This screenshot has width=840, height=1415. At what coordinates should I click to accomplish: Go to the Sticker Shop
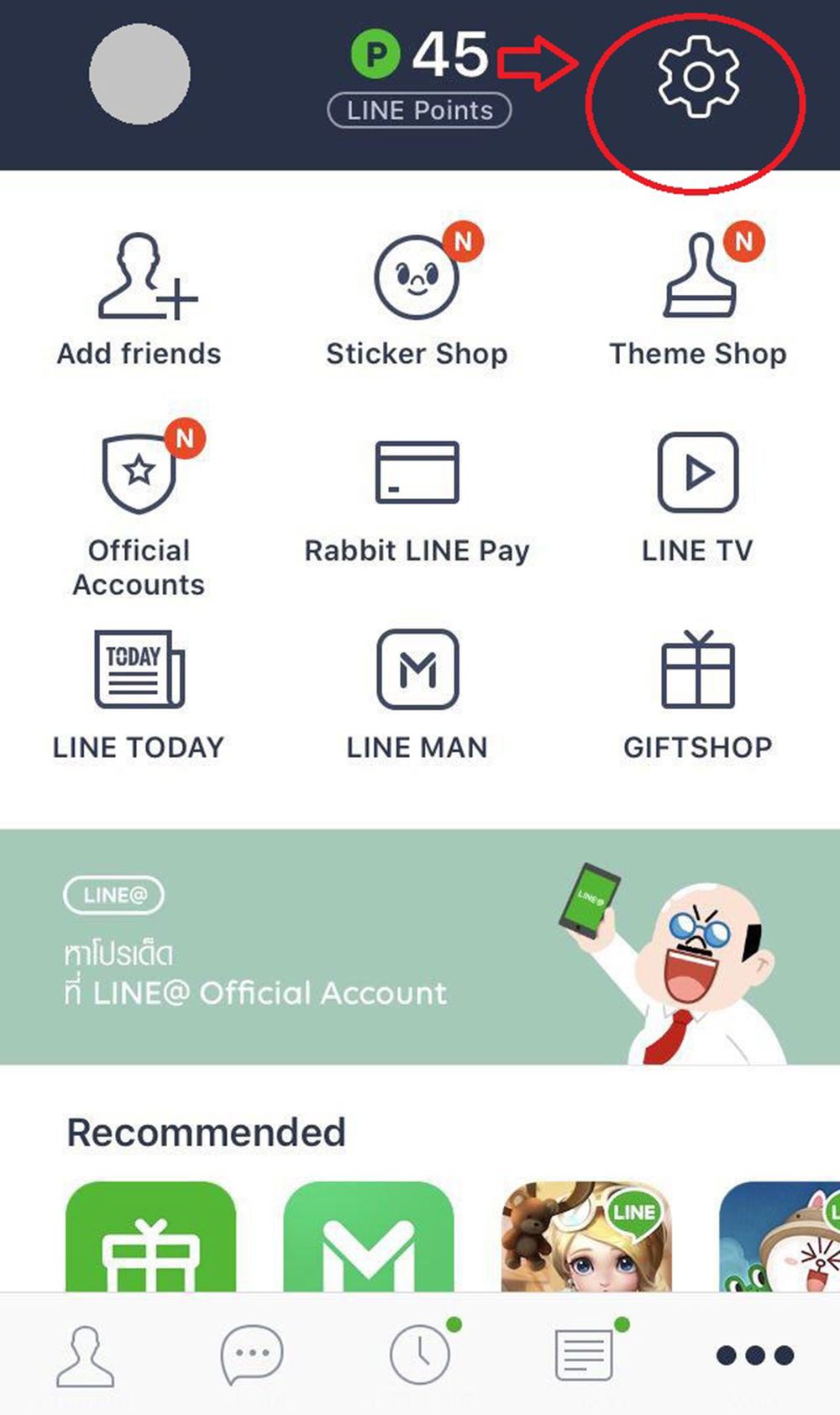pyautogui.click(x=417, y=300)
